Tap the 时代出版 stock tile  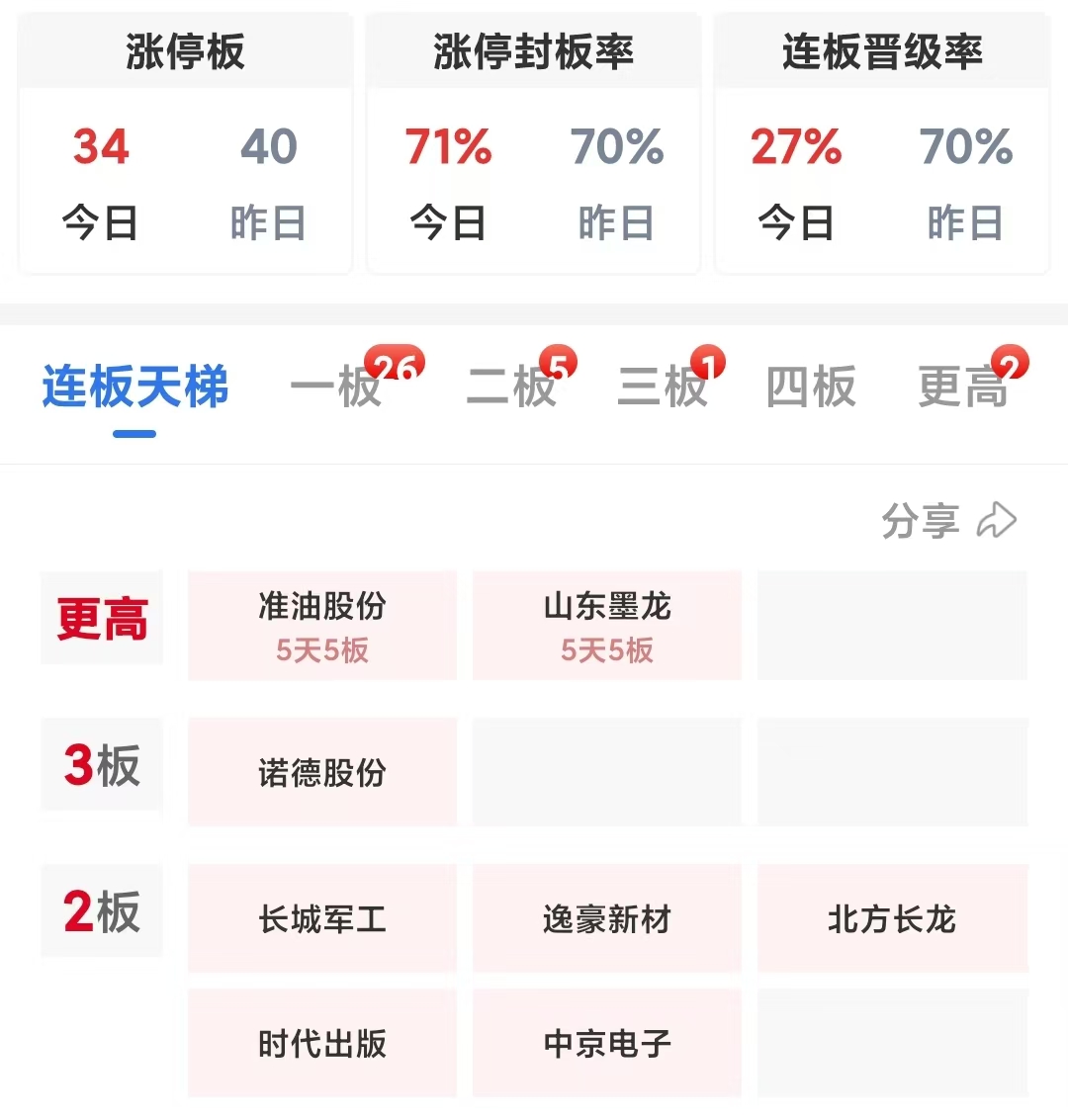click(322, 1043)
